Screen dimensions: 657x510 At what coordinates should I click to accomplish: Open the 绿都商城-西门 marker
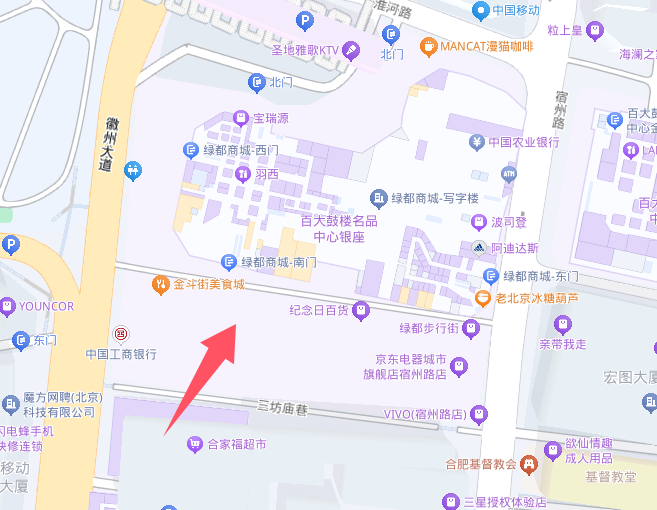(x=192, y=150)
